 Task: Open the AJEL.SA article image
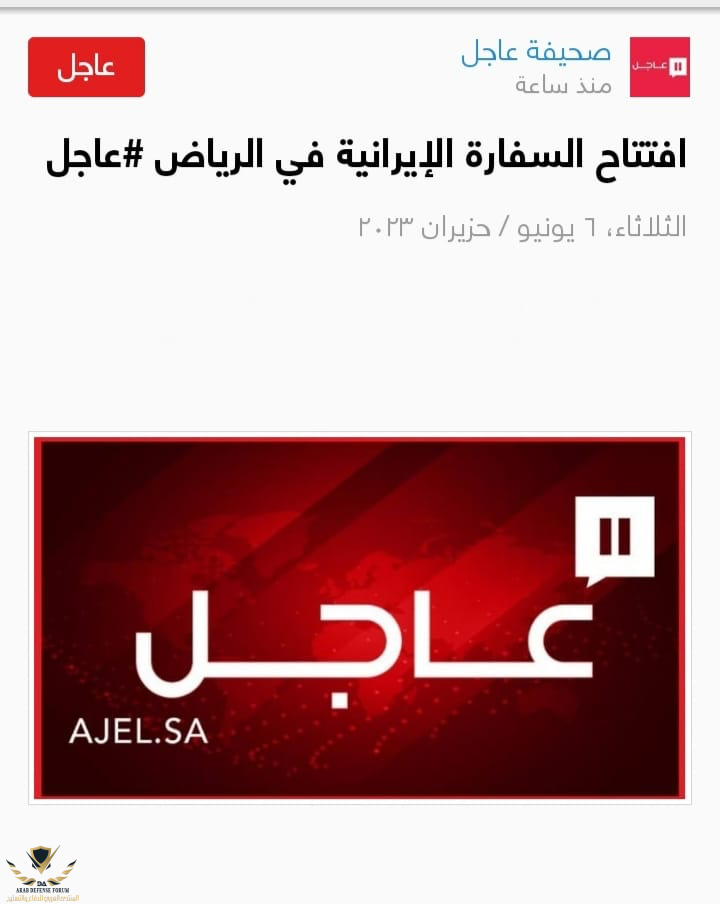360,617
